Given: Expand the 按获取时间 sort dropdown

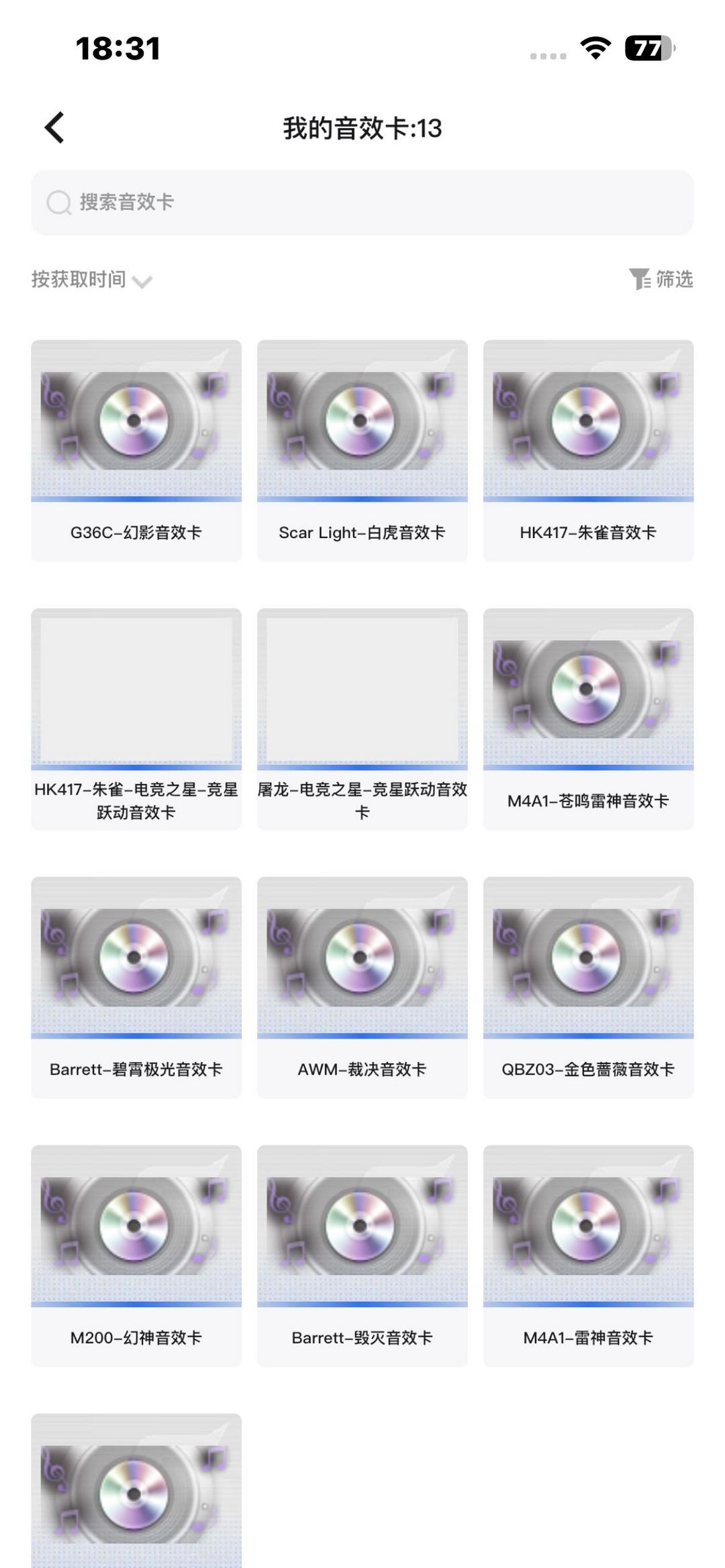Looking at the screenshot, I should (x=91, y=279).
